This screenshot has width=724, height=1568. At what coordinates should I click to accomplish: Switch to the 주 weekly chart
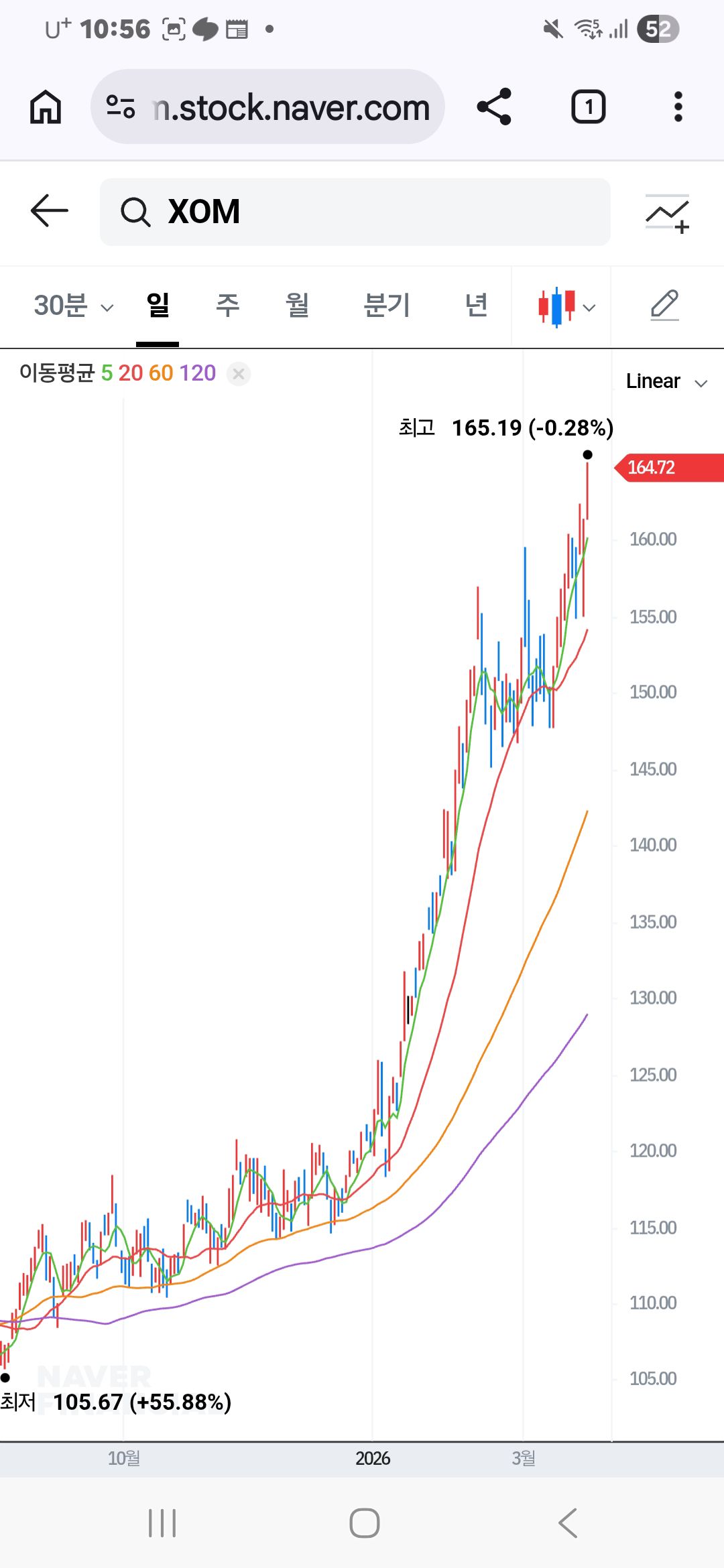(227, 306)
